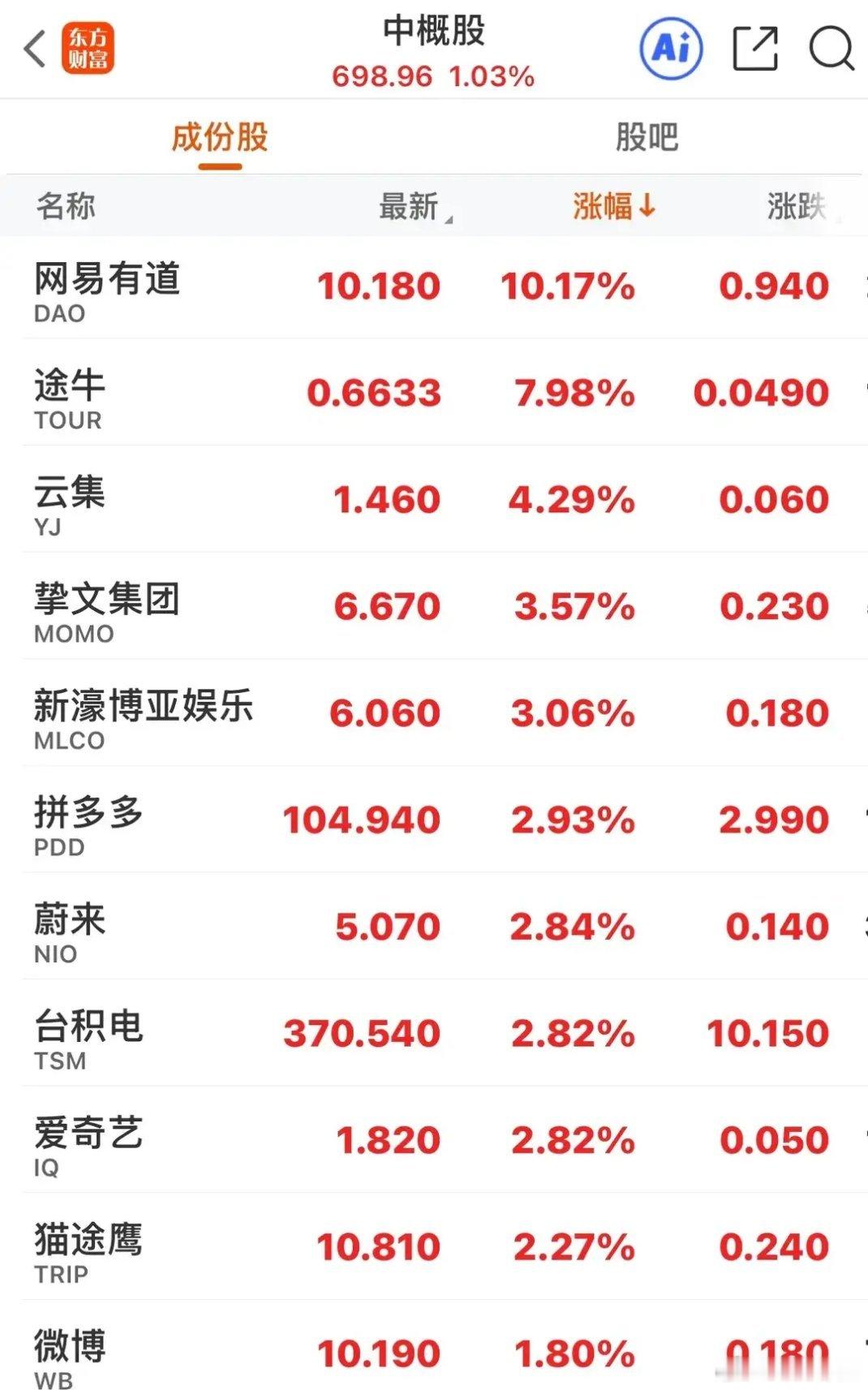Switch to the 股吧 tab
This screenshot has height=1390, width=868.
coord(647,136)
